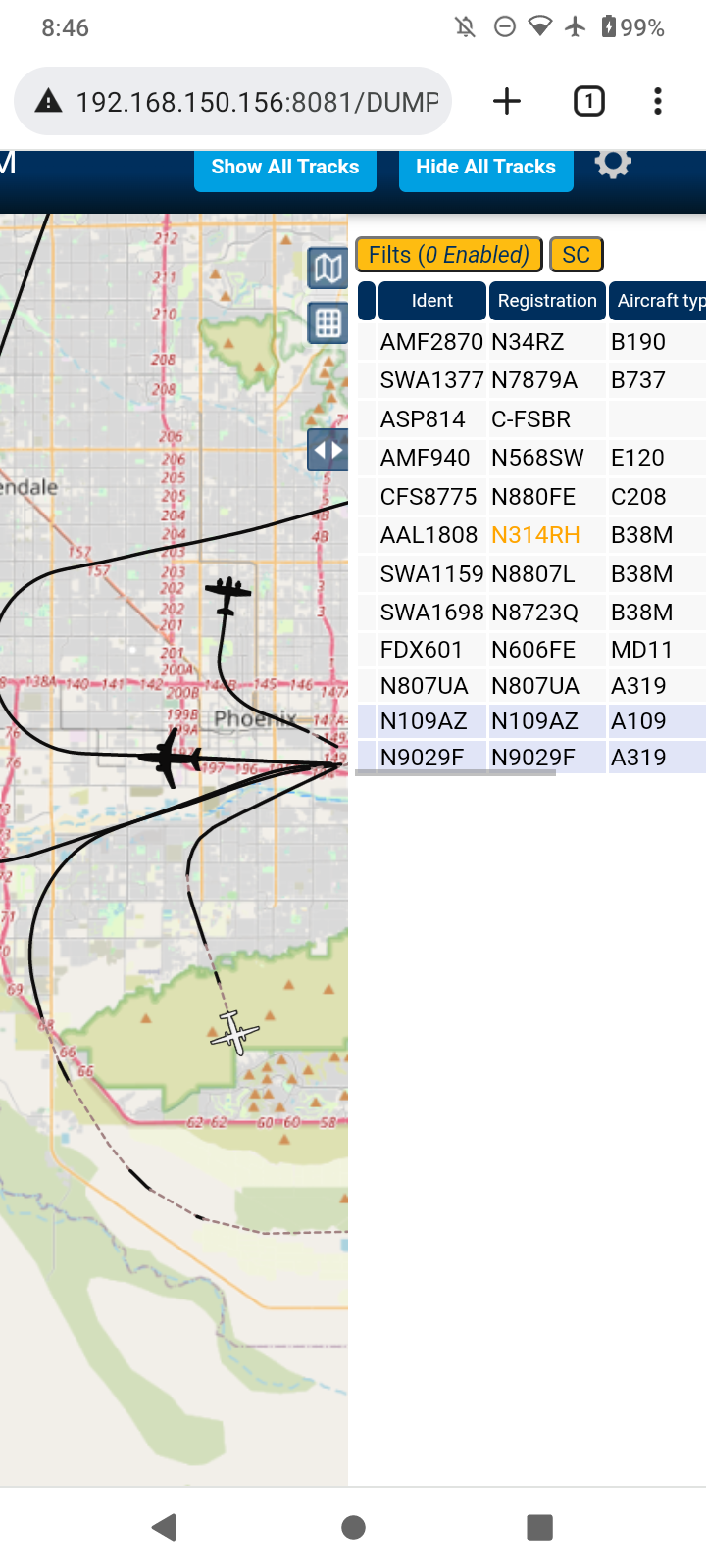Screen dimensions: 706x1568
Task: Tap the Show All Tracks button
Action: [285, 169]
